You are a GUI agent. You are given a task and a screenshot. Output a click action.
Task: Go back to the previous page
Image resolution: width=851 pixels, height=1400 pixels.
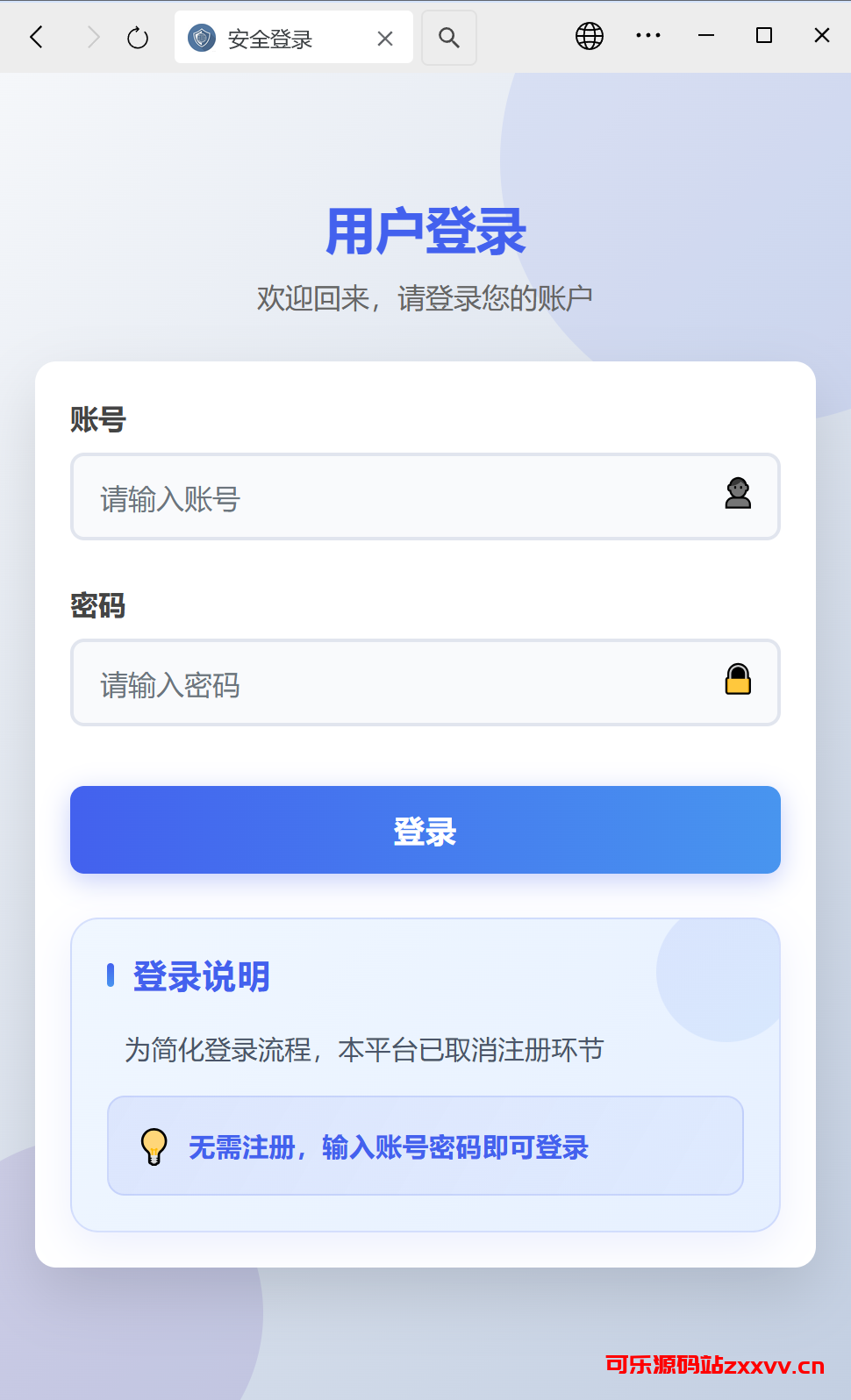[37, 37]
